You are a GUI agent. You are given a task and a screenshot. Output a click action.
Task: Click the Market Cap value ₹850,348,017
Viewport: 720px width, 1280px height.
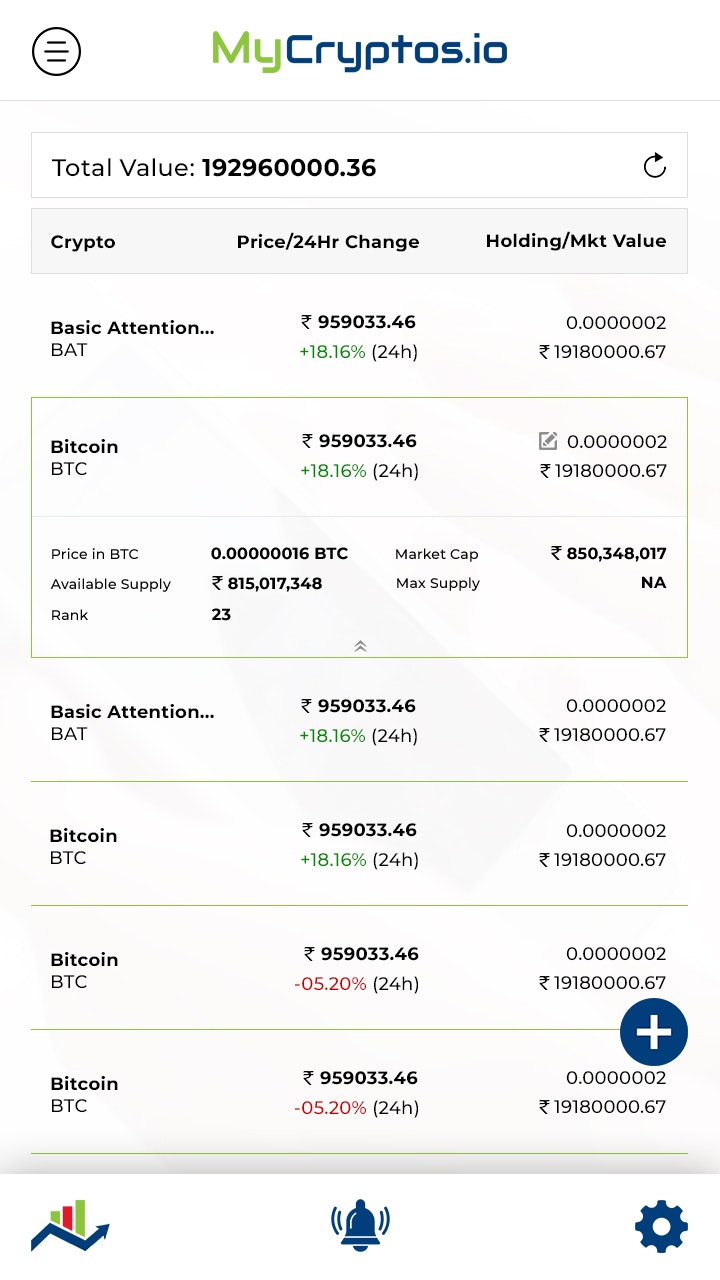coord(609,551)
